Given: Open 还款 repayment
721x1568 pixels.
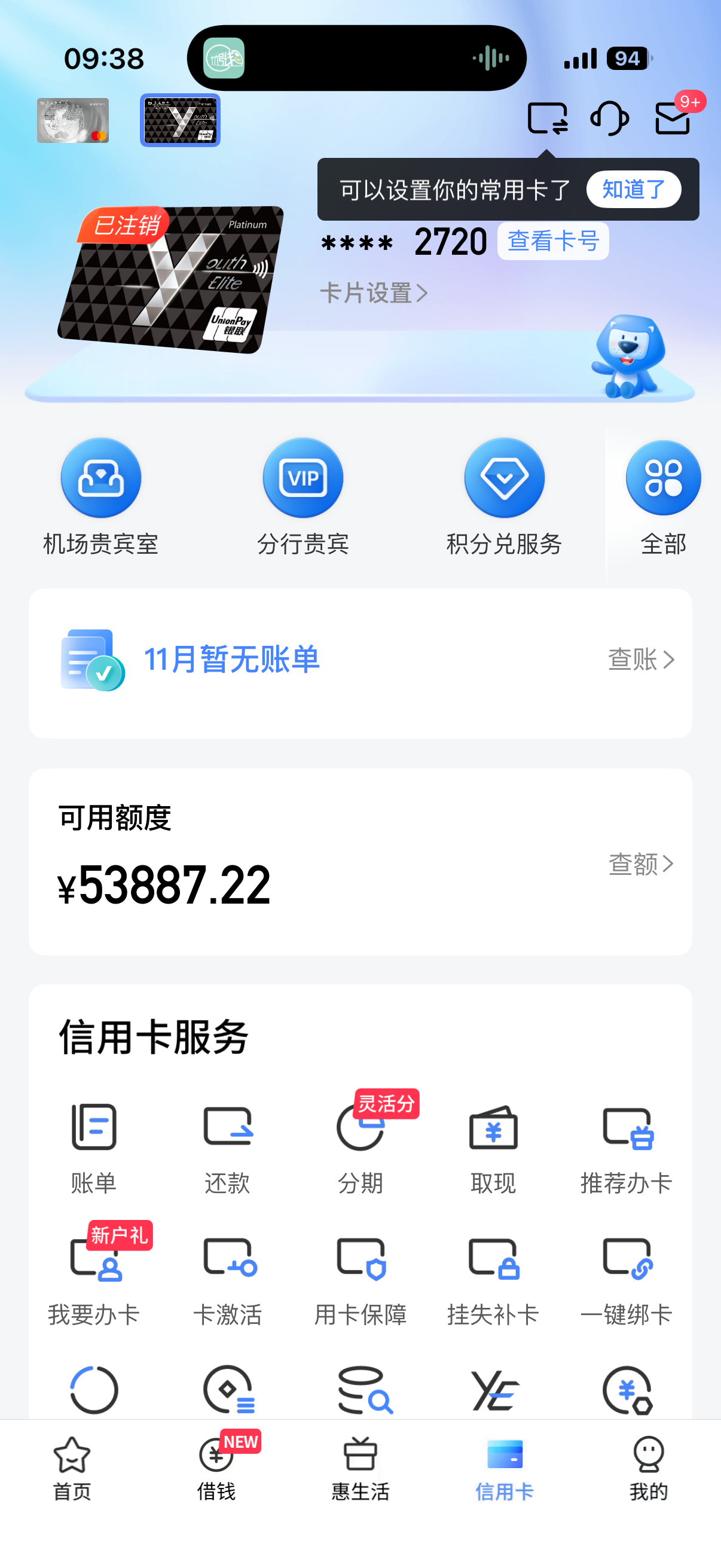Looking at the screenshot, I should (228, 1148).
